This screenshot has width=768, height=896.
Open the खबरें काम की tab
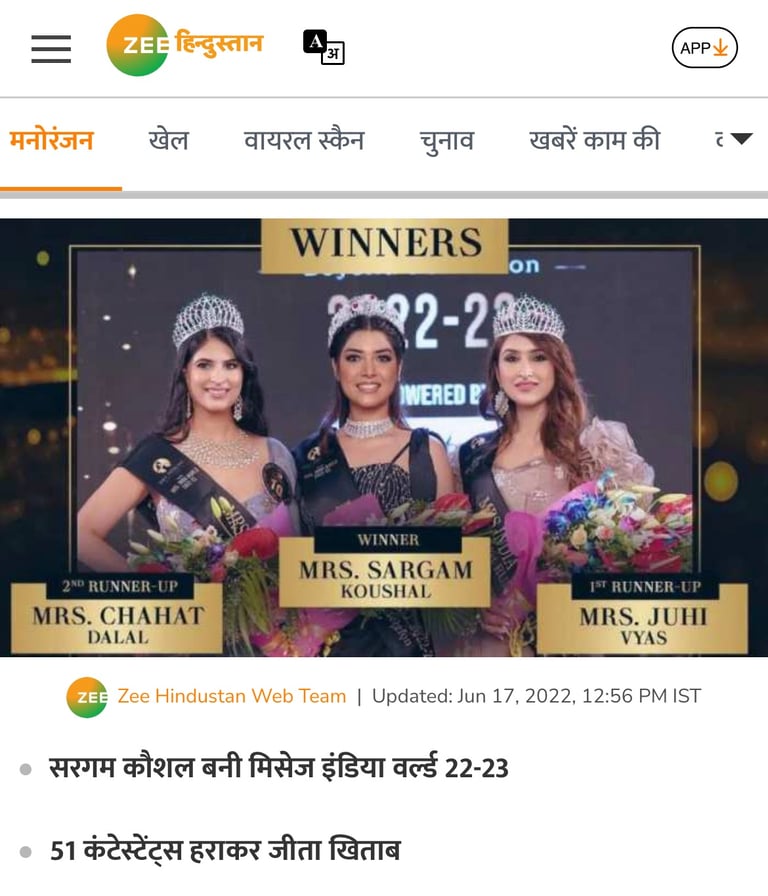(x=595, y=140)
